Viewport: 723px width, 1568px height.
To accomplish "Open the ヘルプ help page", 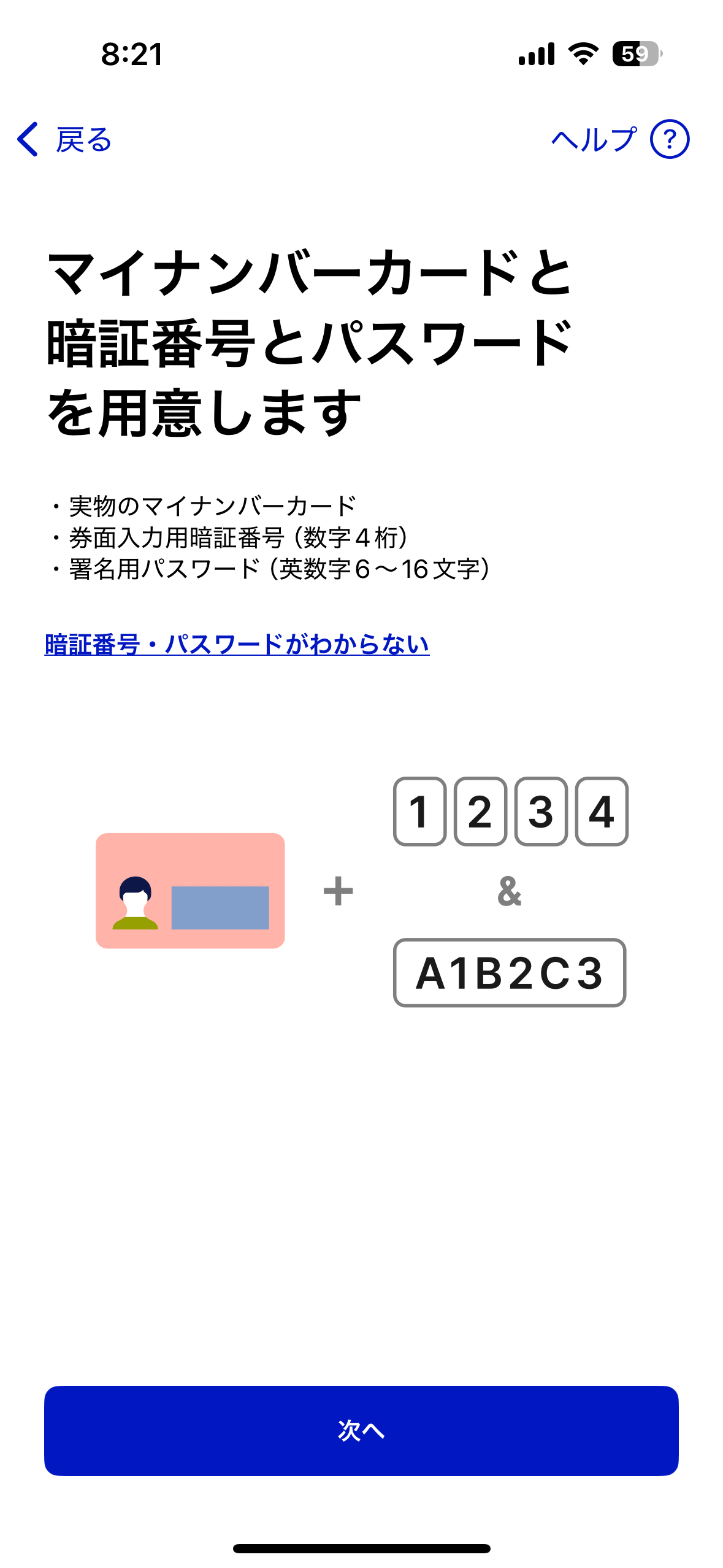I will click(x=619, y=139).
